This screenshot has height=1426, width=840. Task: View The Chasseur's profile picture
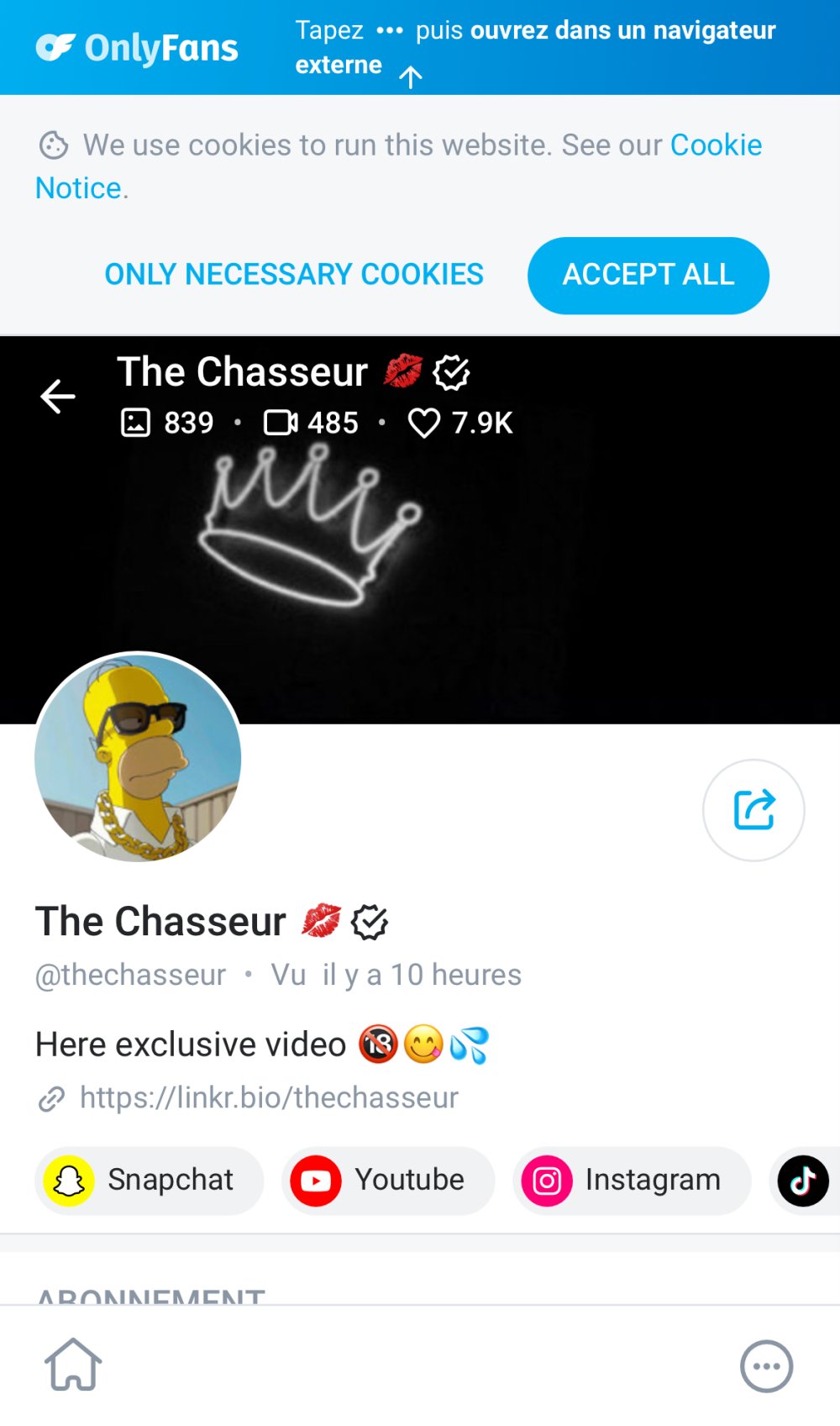(138, 757)
